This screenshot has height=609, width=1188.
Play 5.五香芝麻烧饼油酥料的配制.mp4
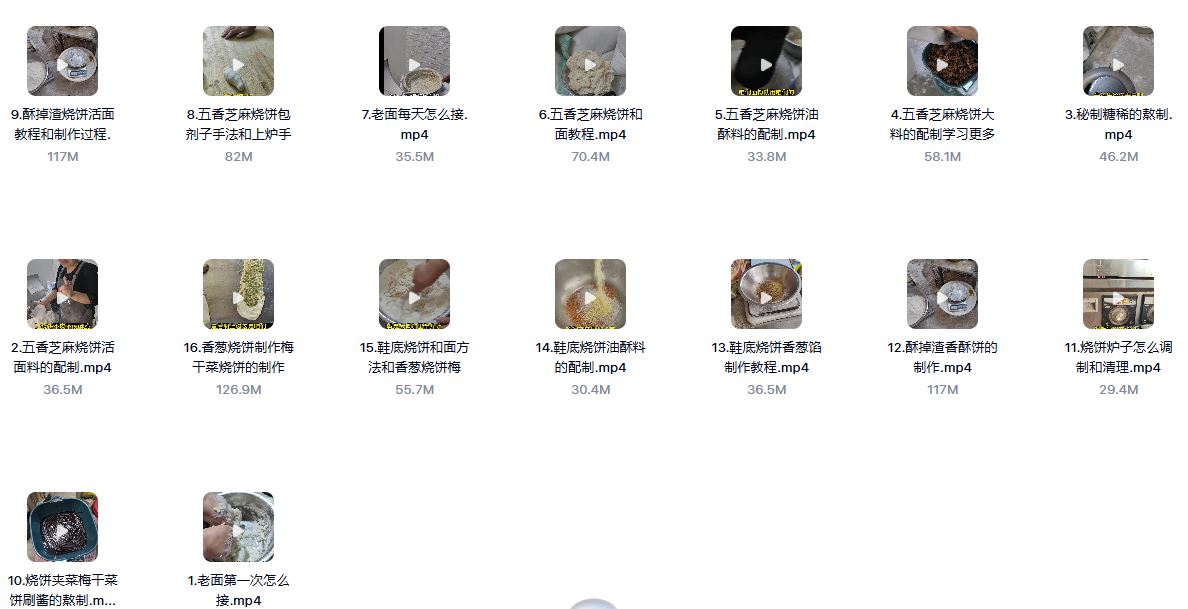[766, 62]
